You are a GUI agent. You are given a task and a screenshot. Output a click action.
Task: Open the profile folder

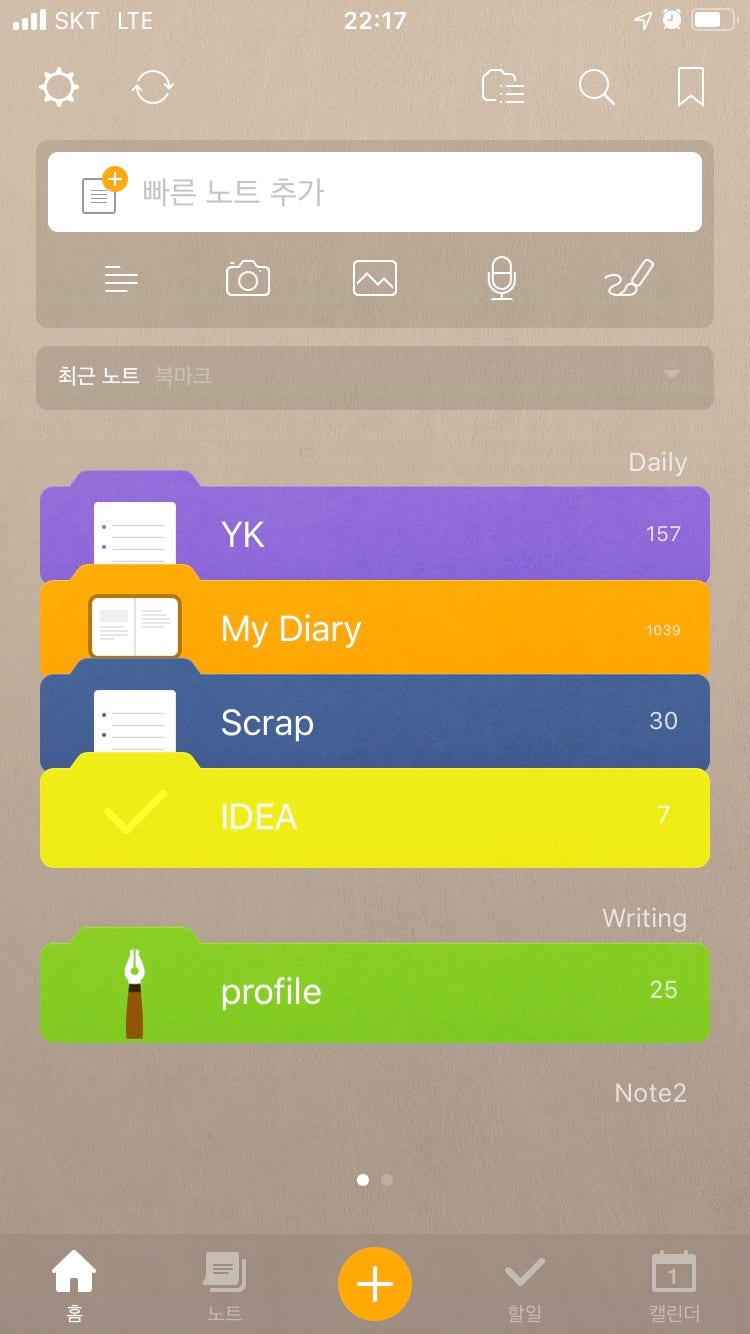(375, 990)
